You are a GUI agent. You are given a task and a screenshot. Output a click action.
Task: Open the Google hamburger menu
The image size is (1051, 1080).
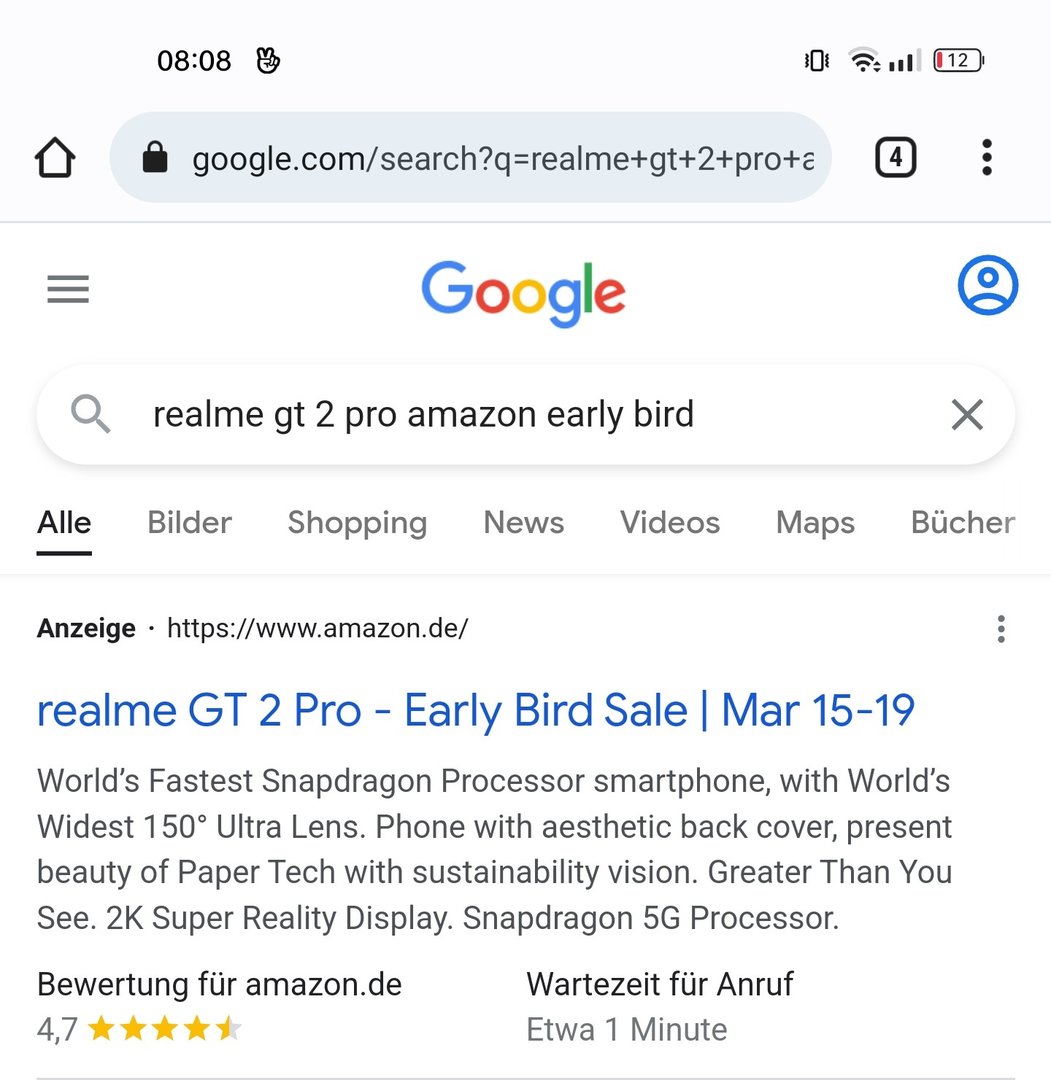coord(68,290)
